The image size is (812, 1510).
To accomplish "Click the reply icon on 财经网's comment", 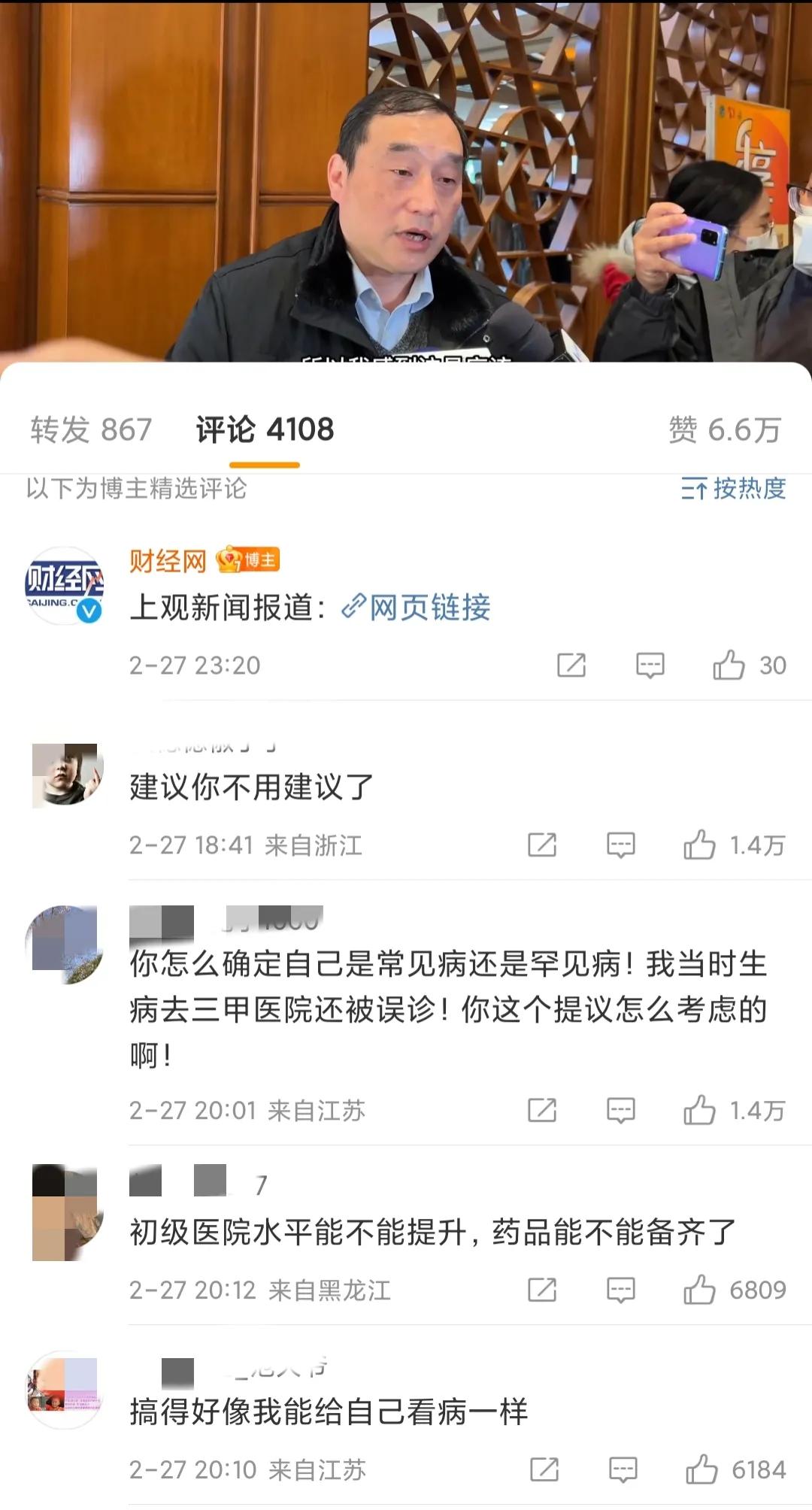I will [x=653, y=665].
